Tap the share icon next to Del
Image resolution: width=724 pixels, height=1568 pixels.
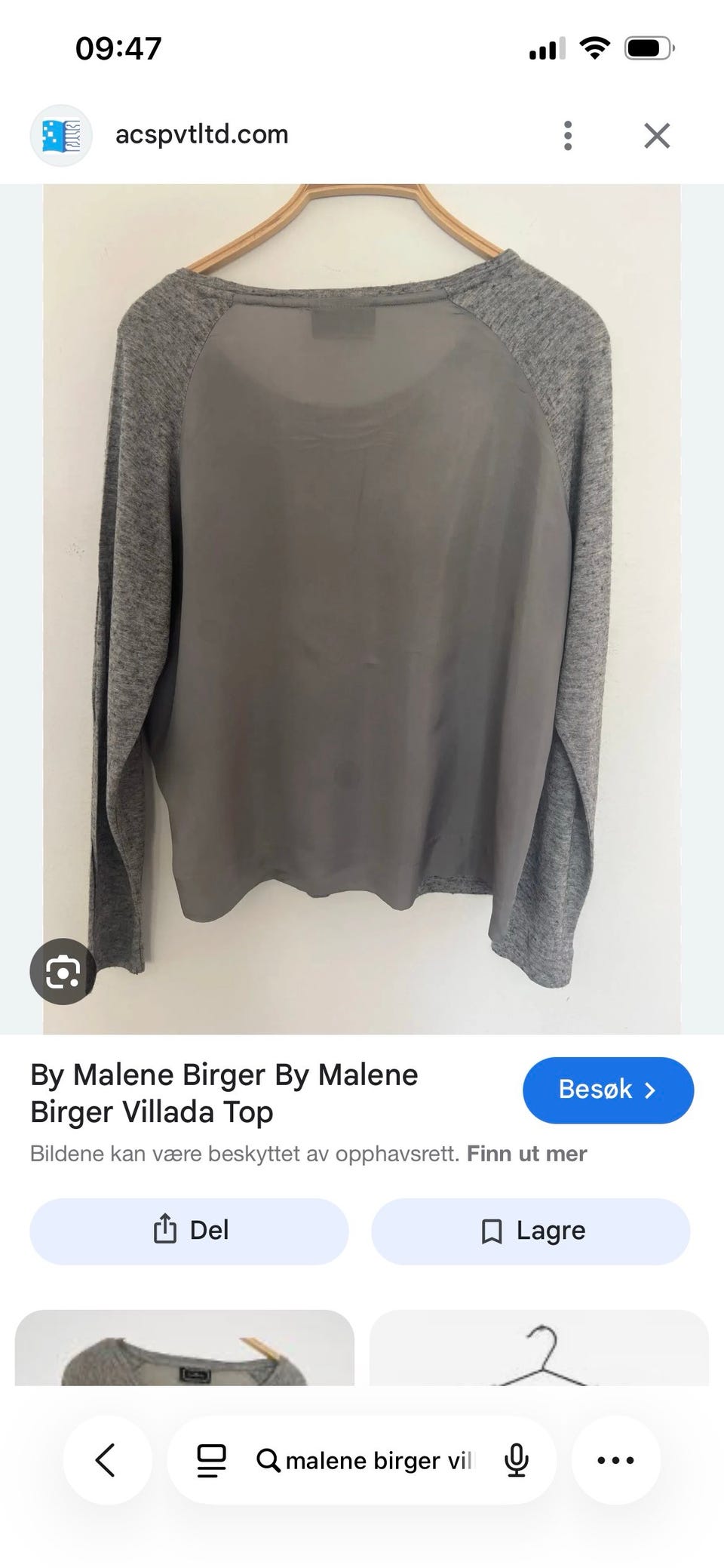coord(166,1230)
